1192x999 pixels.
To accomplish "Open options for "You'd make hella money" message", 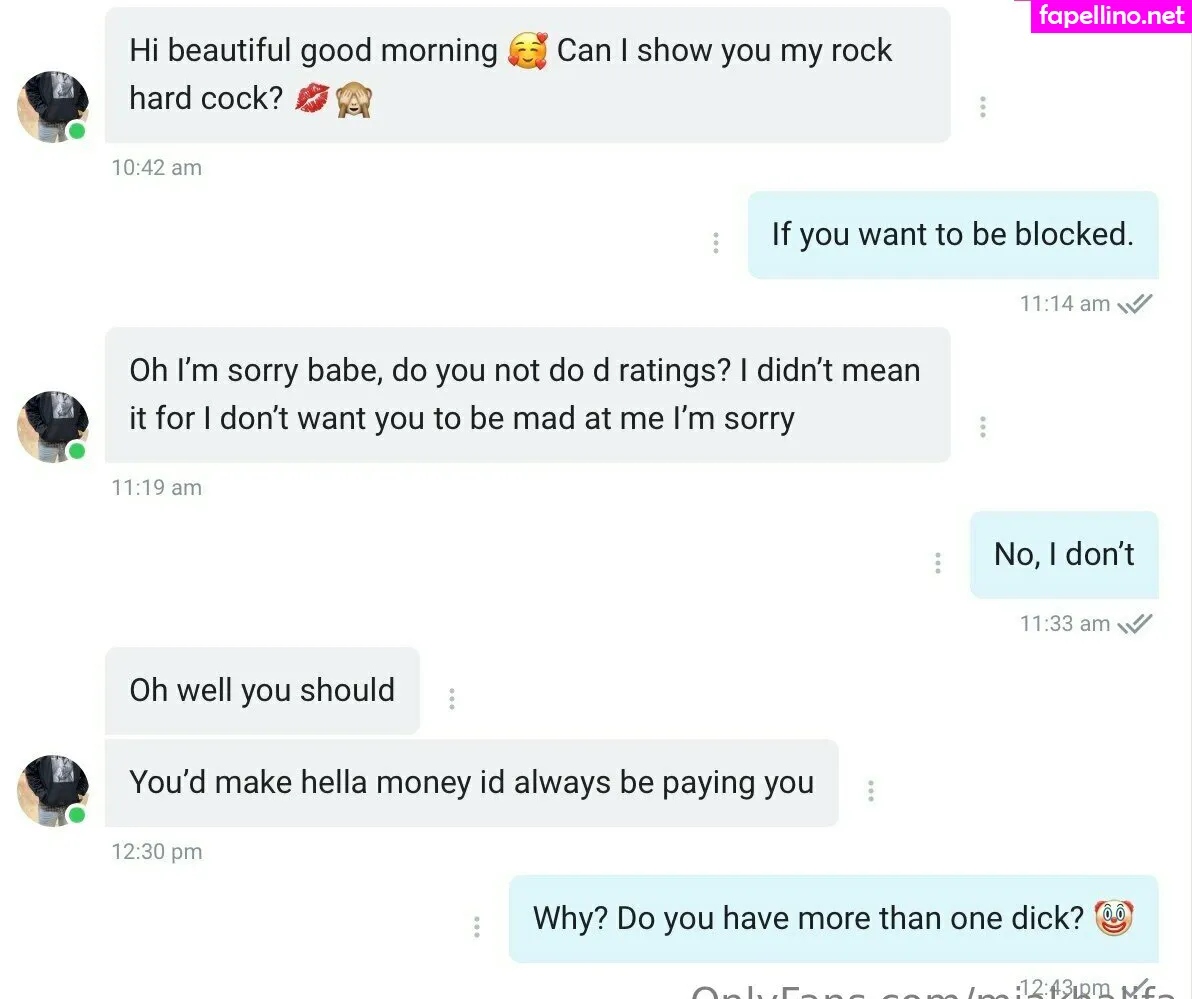I will tap(871, 791).
